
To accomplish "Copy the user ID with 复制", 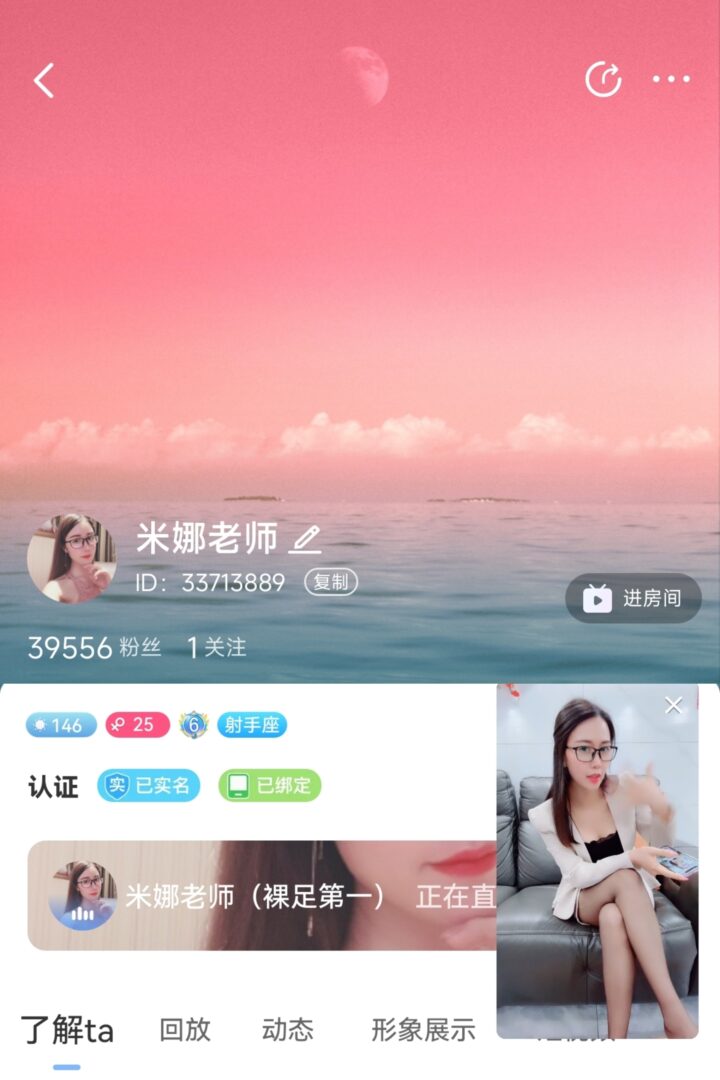I will pyautogui.click(x=331, y=582).
